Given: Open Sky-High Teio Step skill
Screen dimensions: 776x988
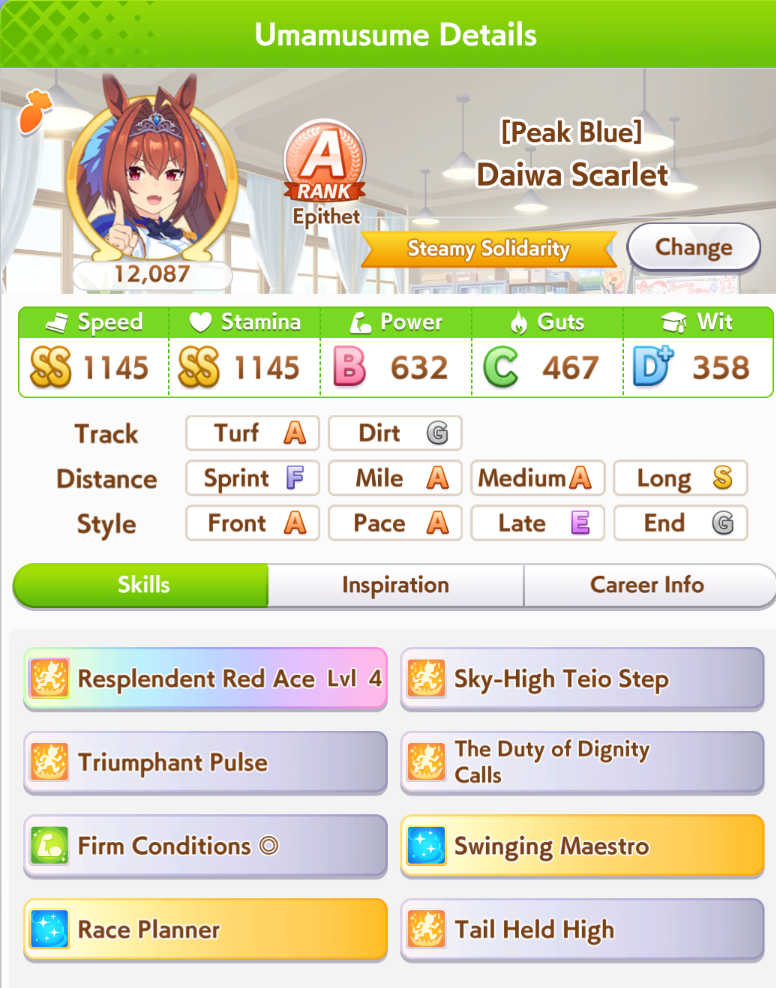Looking at the screenshot, I should pyautogui.click(x=582, y=679).
